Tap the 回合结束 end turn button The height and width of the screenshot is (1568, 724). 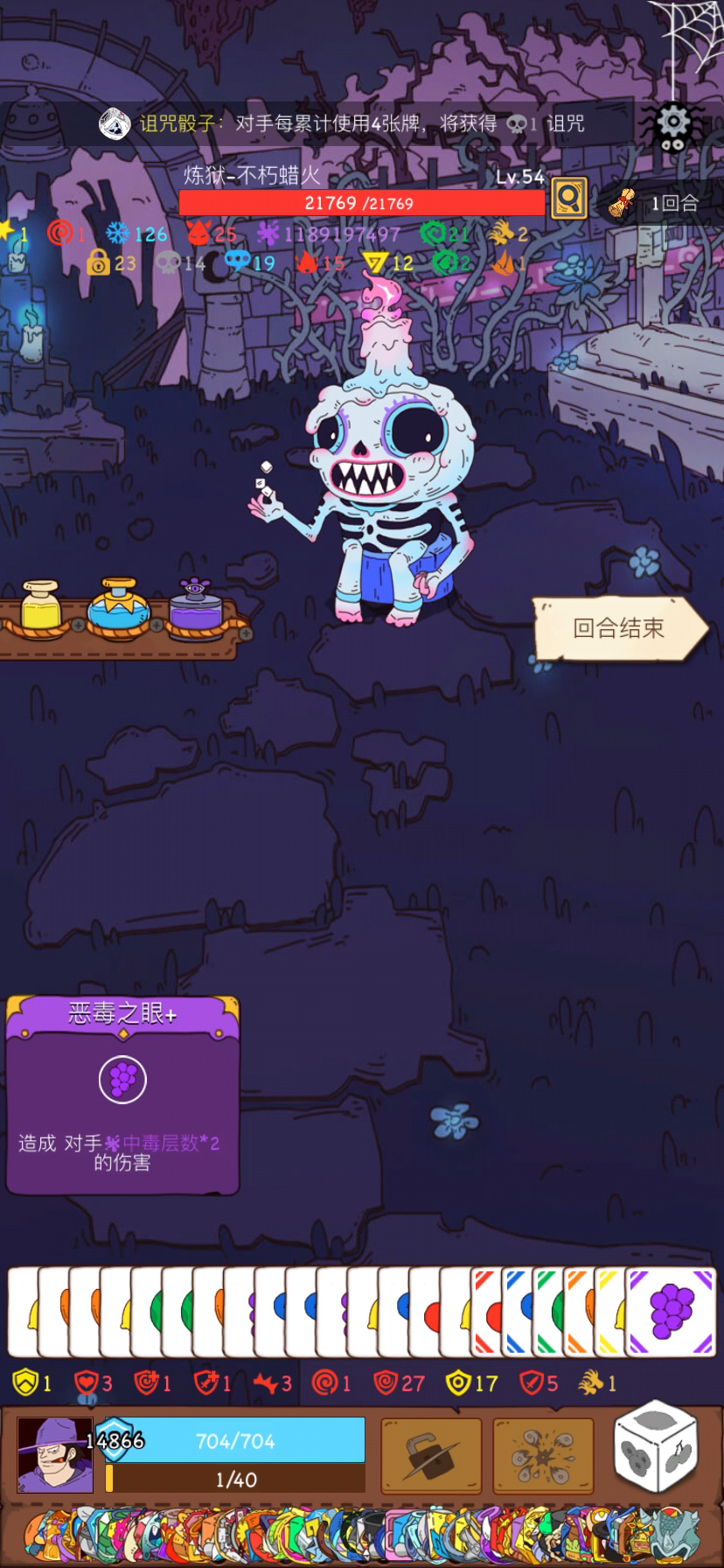point(619,628)
